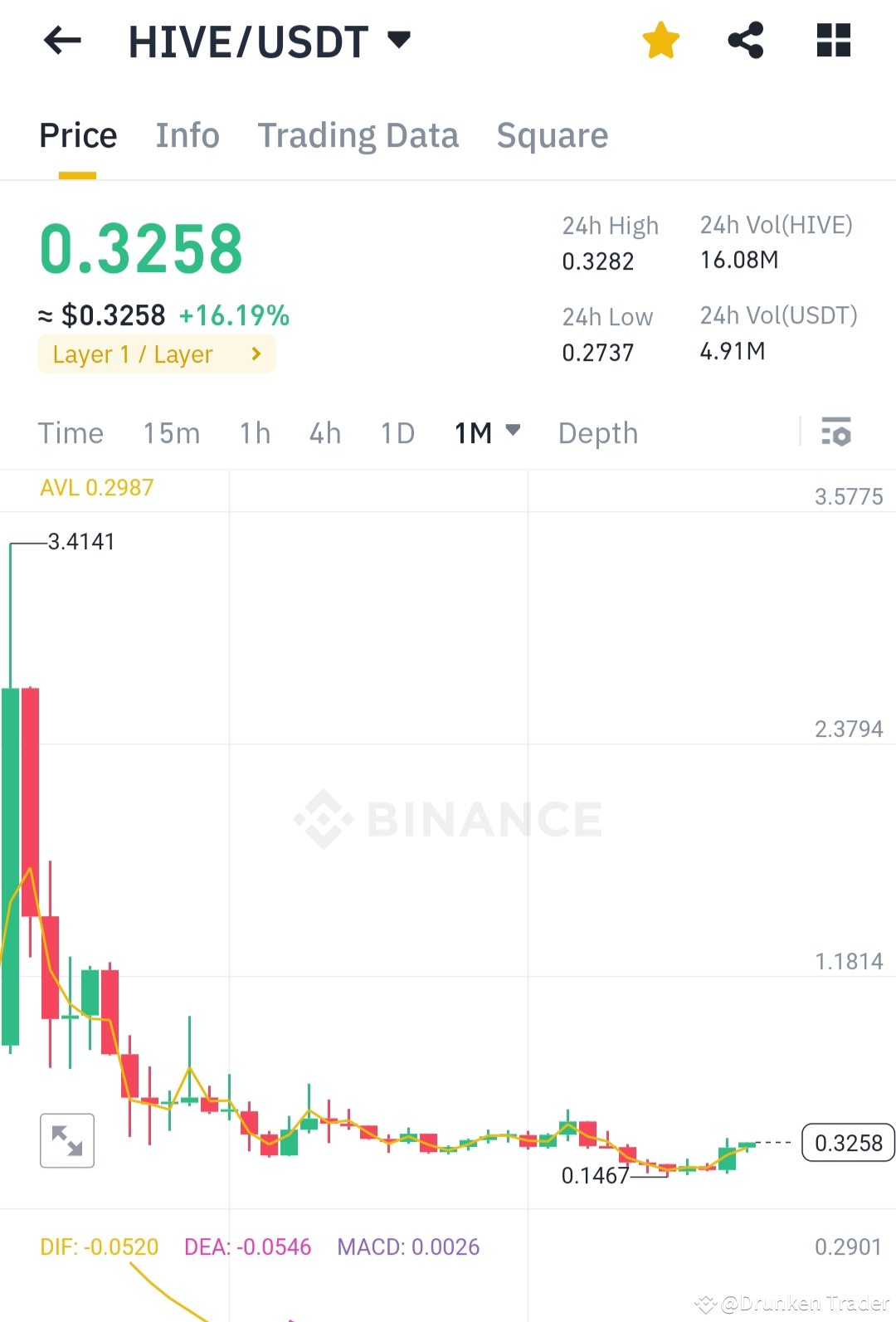Select the Info tab
896x1322 pixels.
point(187,134)
